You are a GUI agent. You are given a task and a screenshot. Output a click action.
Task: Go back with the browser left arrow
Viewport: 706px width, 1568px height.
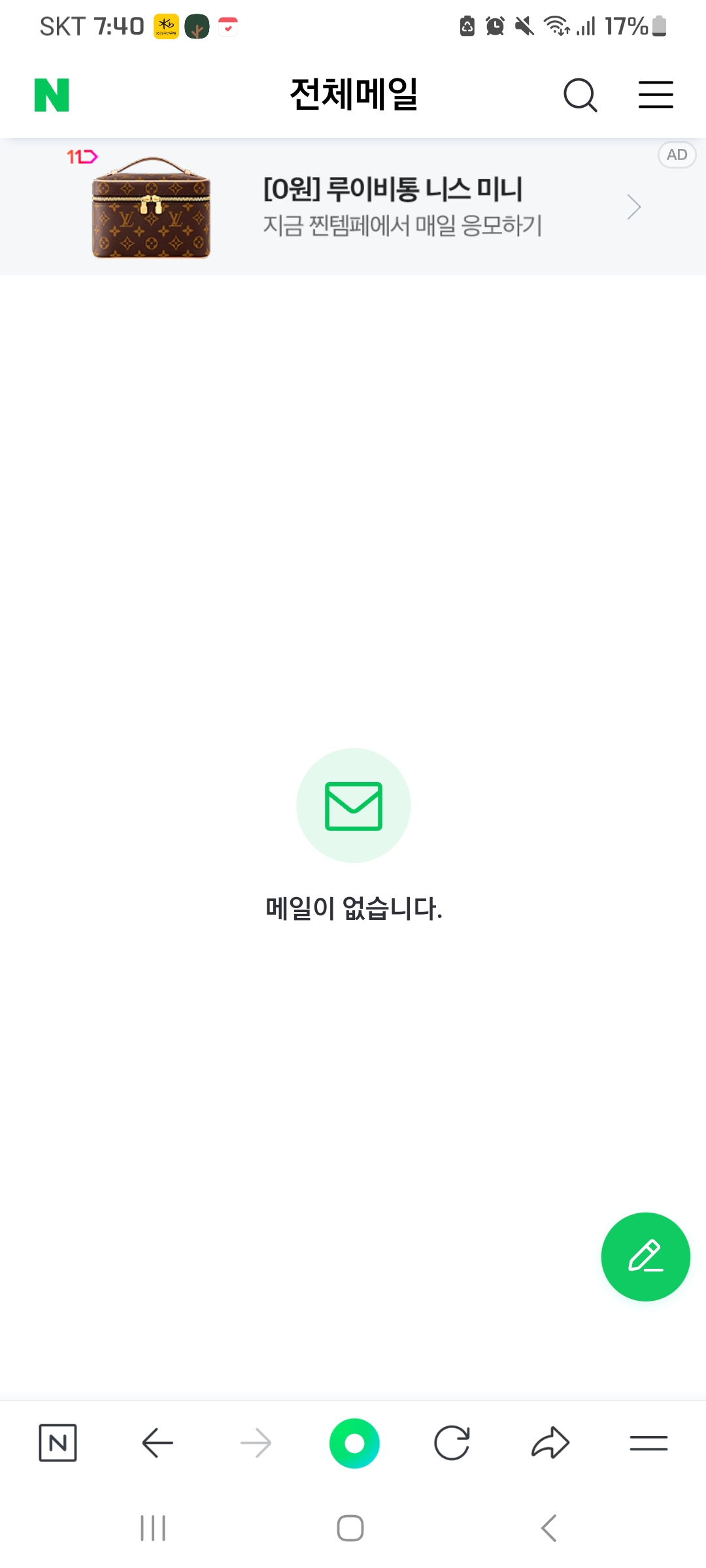click(x=158, y=1443)
